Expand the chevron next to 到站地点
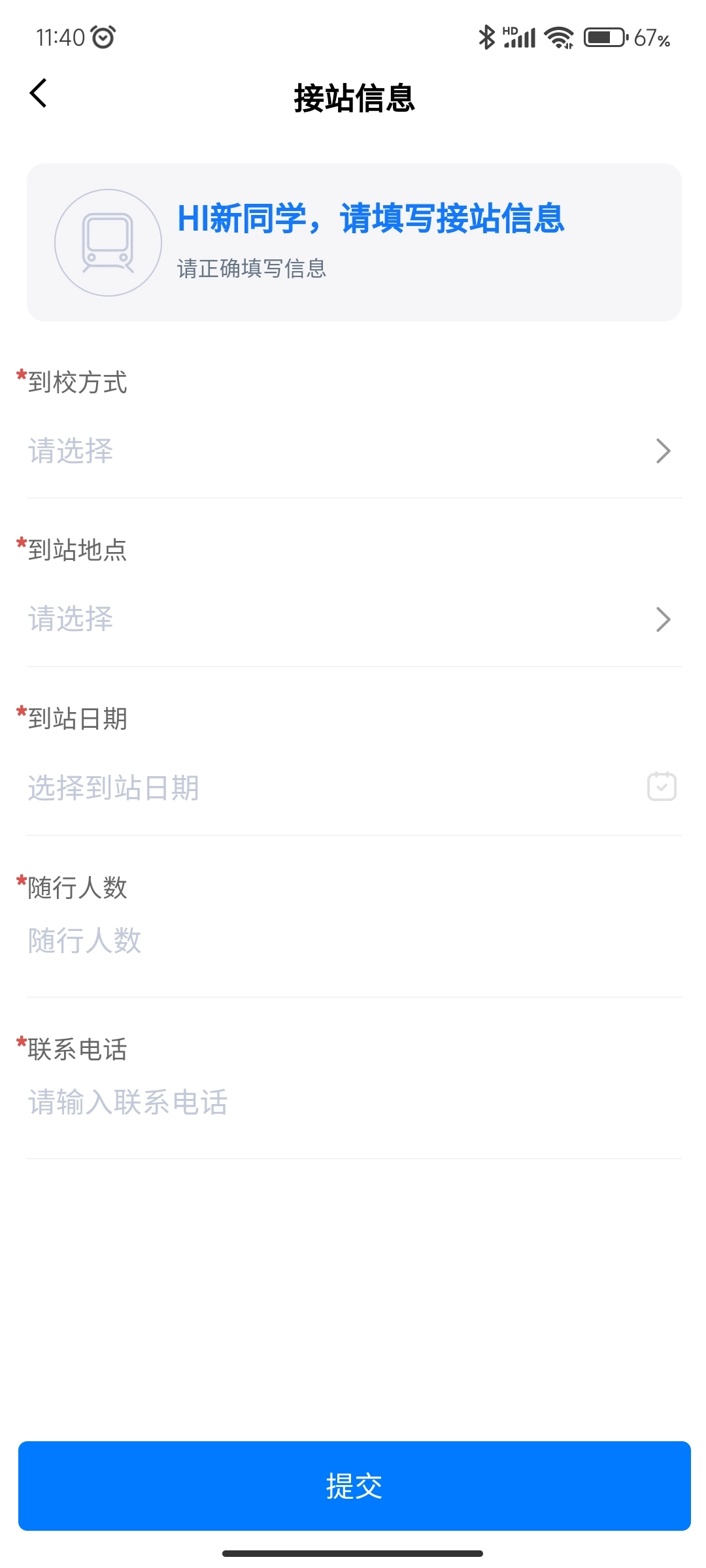Viewport: 706px width, 1568px height. (663, 619)
